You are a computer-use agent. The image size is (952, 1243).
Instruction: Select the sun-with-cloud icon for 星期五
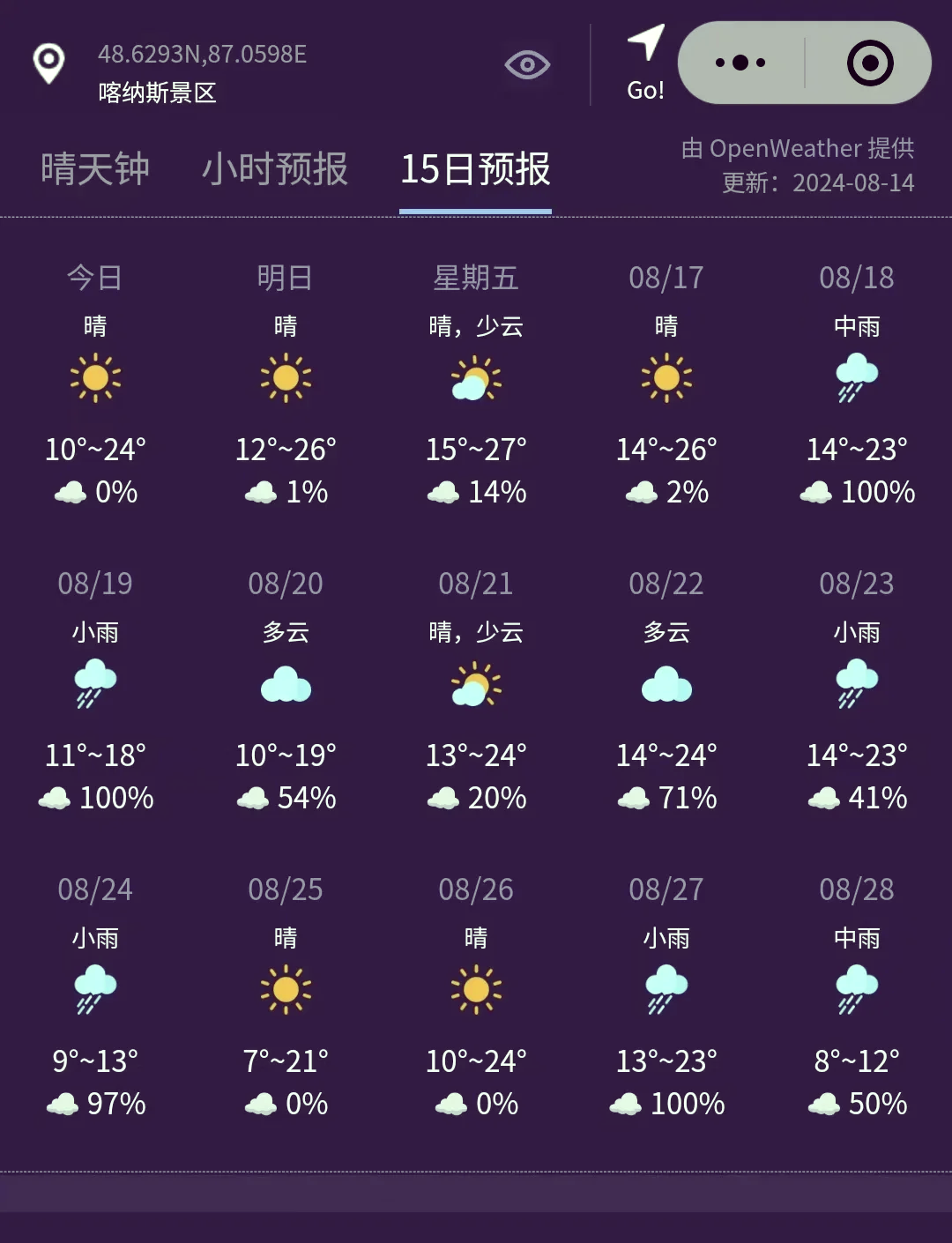coord(475,377)
